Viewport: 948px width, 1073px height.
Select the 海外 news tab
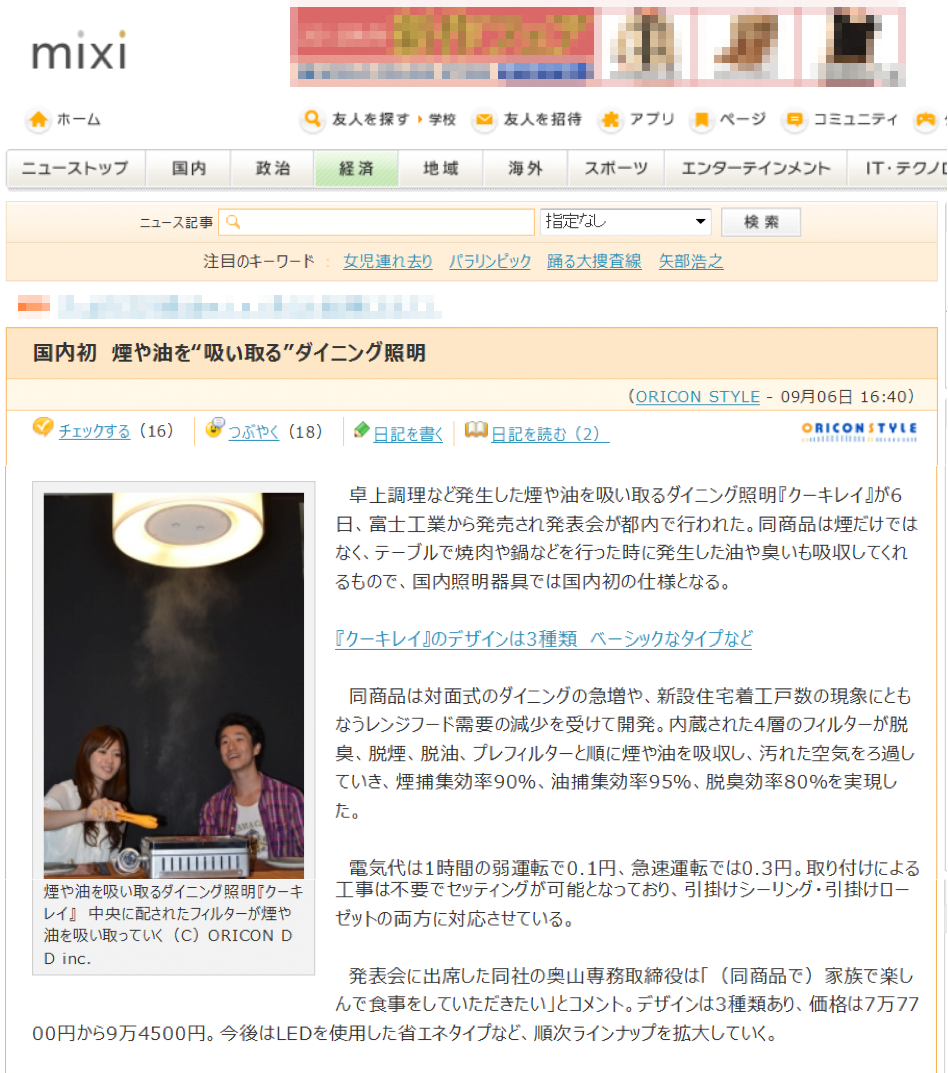[525, 169]
